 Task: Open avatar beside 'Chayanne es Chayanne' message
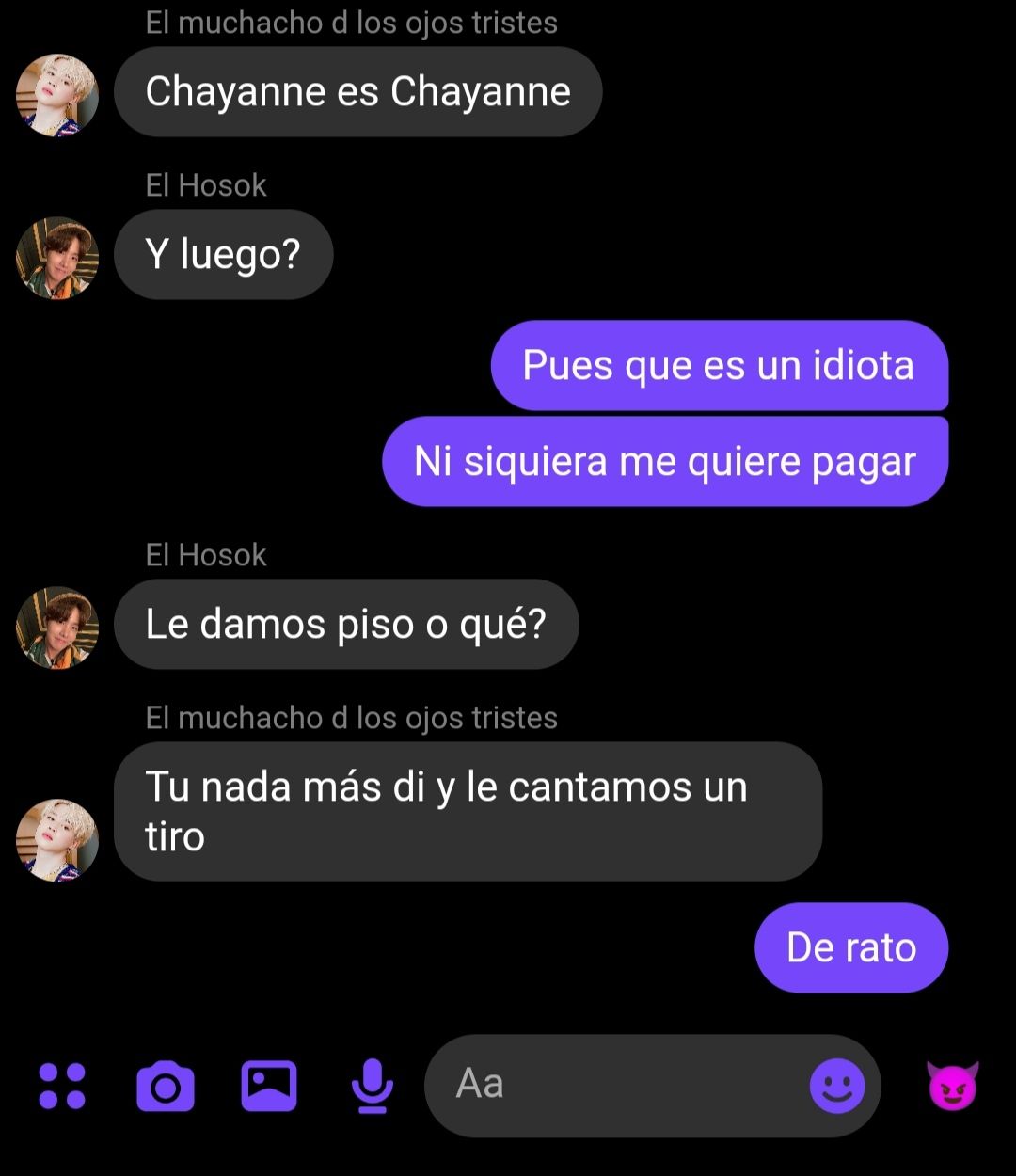pos(57,95)
